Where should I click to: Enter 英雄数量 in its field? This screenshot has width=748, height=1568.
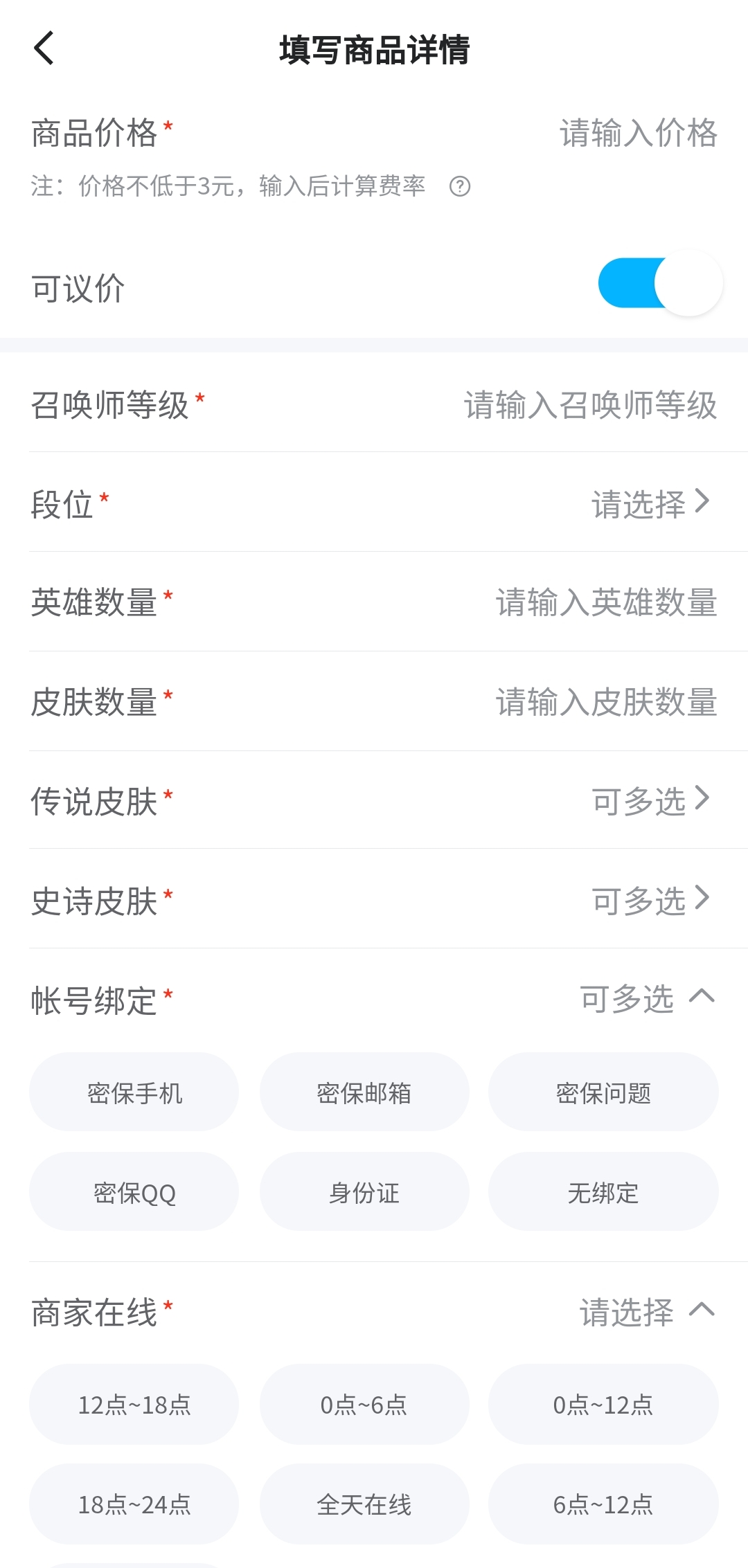605,602
